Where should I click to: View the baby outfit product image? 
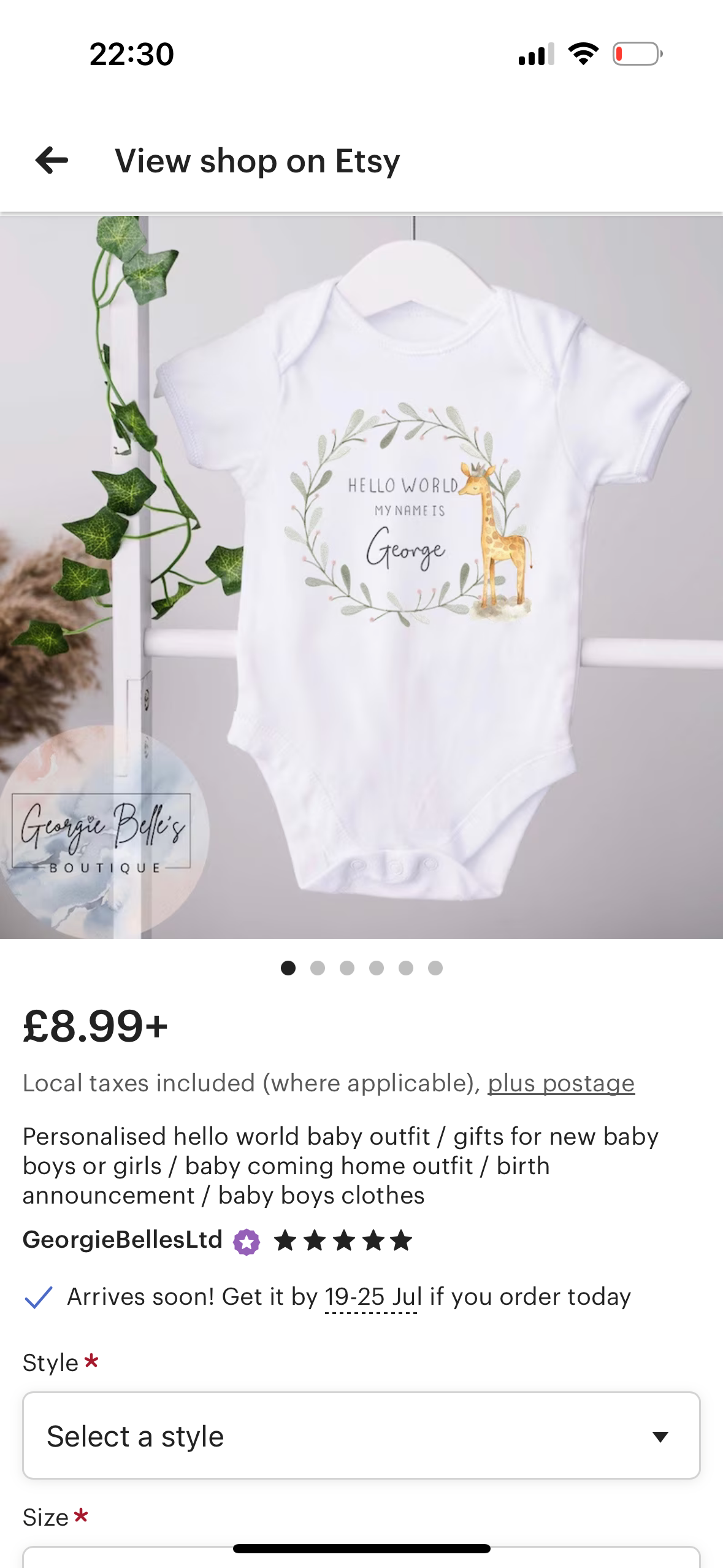click(x=361, y=577)
